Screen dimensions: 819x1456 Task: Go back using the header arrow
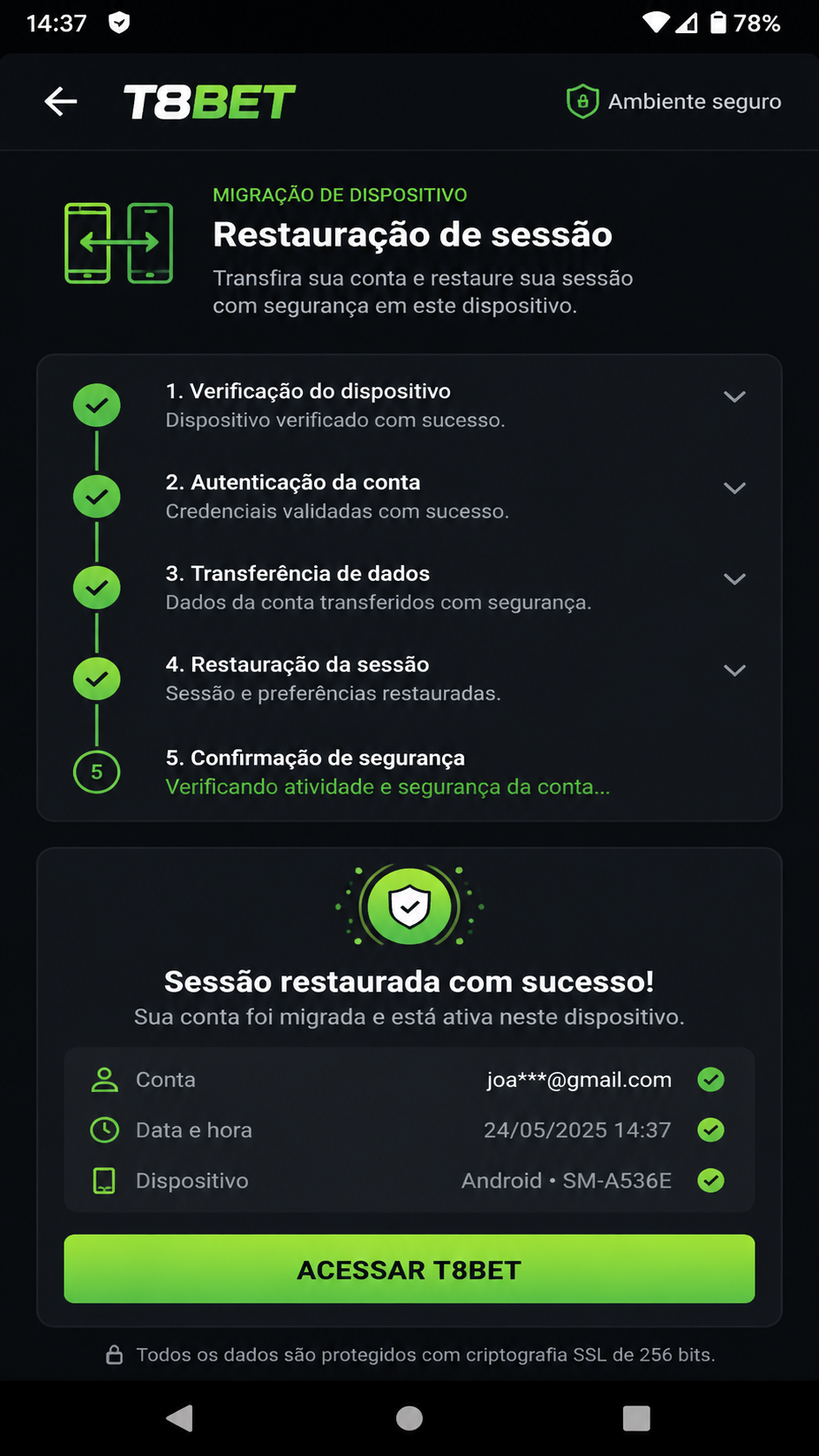[x=61, y=102]
